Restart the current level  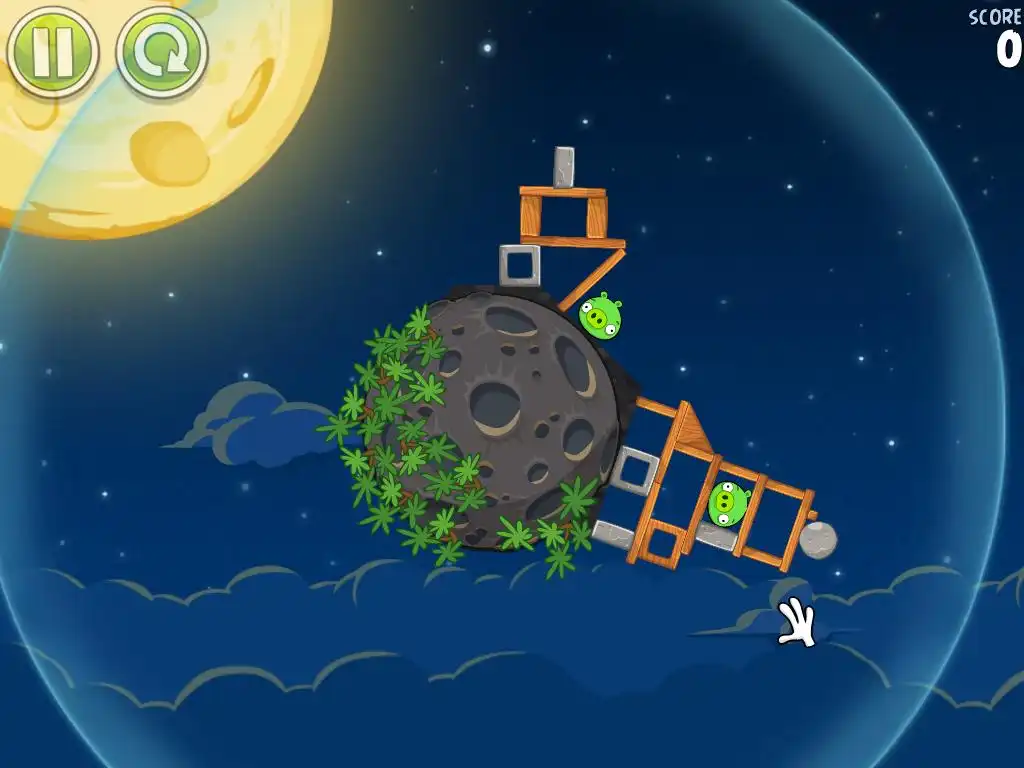click(x=161, y=52)
